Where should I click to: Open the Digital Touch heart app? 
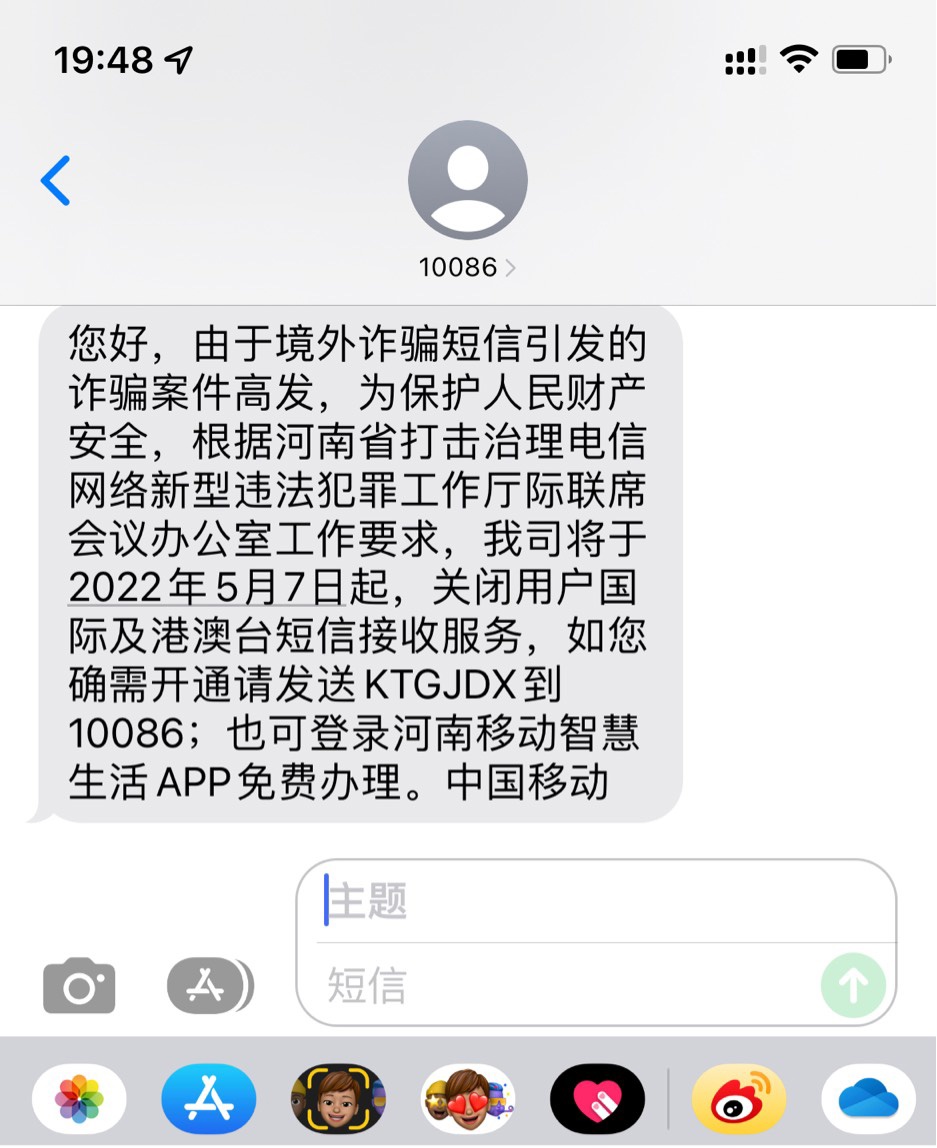point(597,1099)
